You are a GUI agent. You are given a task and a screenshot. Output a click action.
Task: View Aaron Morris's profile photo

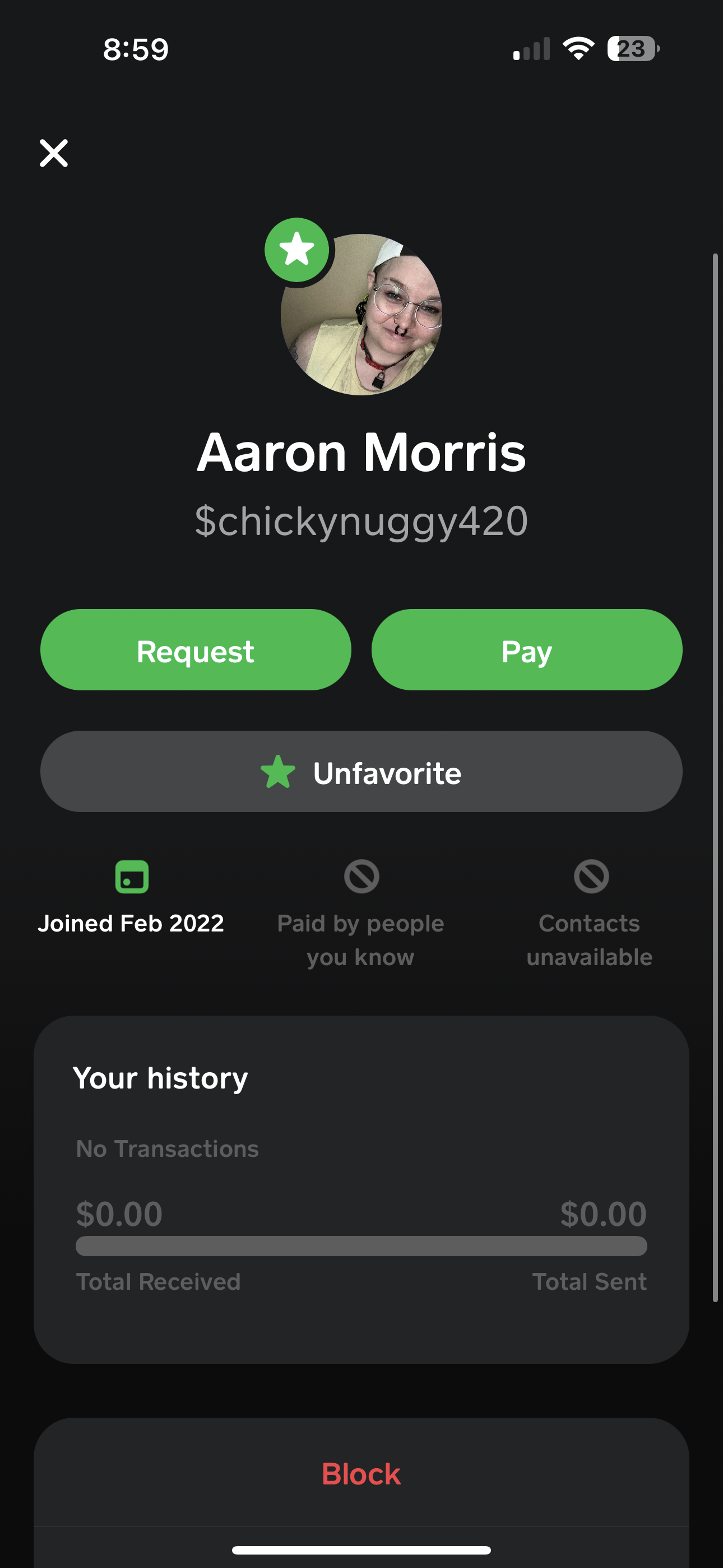click(x=361, y=315)
